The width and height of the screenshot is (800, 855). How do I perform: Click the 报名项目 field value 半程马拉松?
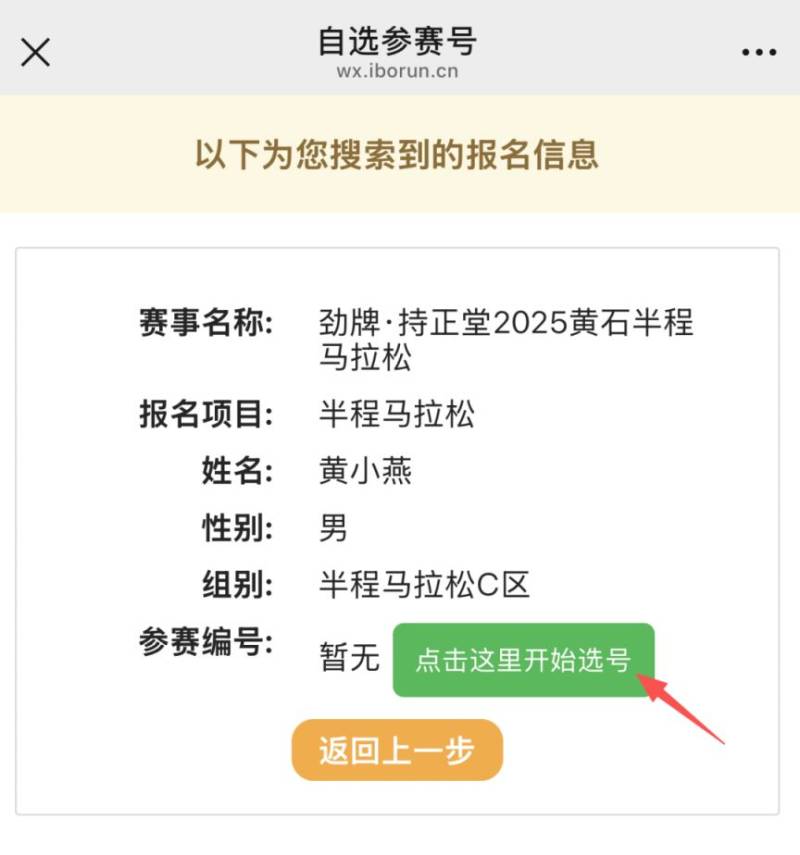coord(395,413)
